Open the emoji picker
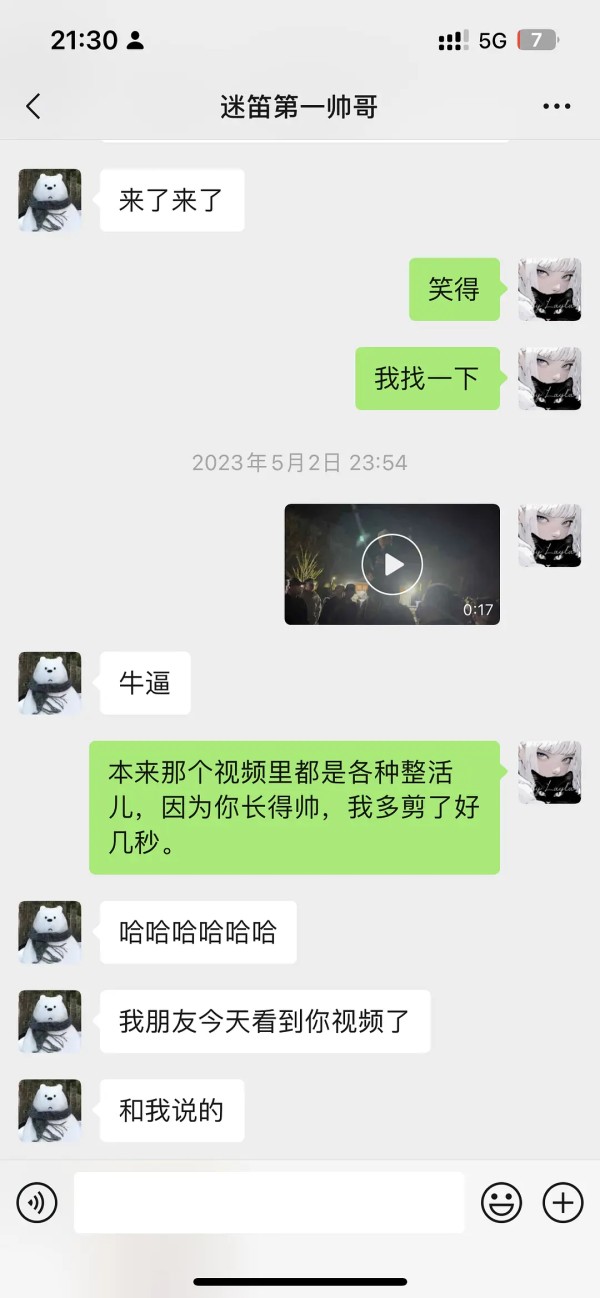The height and width of the screenshot is (1298, 600). 501,1202
